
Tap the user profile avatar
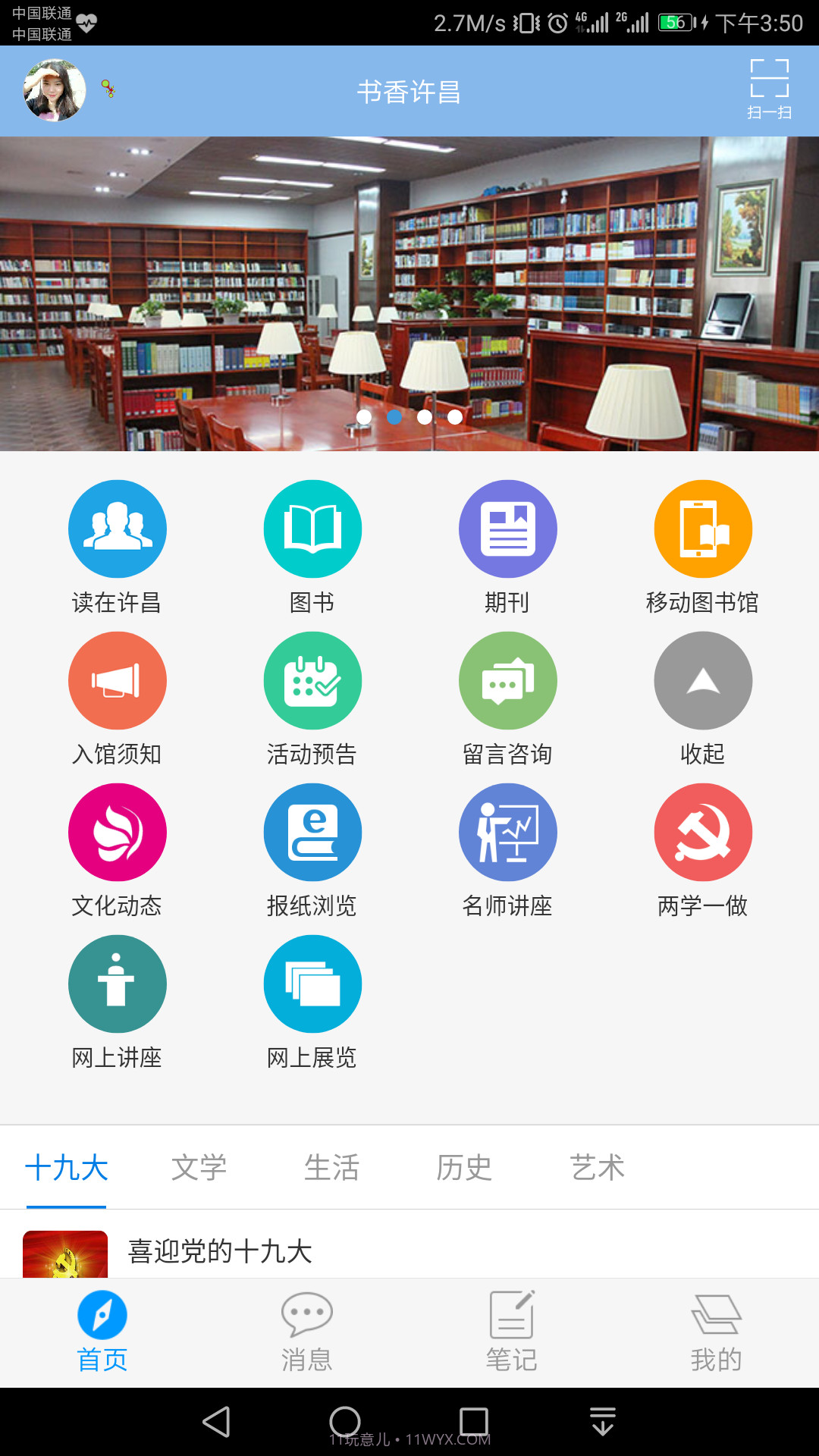53,91
